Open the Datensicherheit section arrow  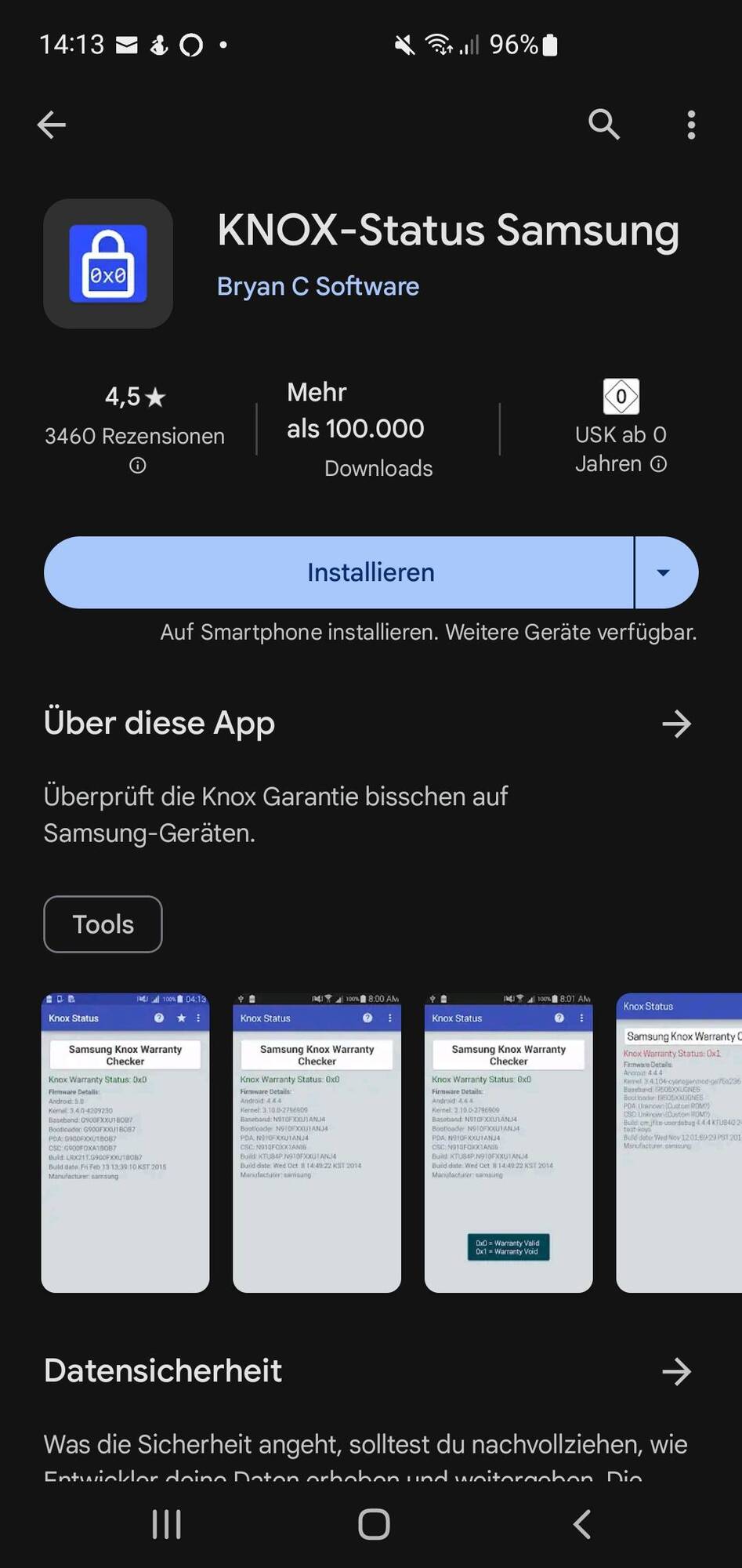676,1371
